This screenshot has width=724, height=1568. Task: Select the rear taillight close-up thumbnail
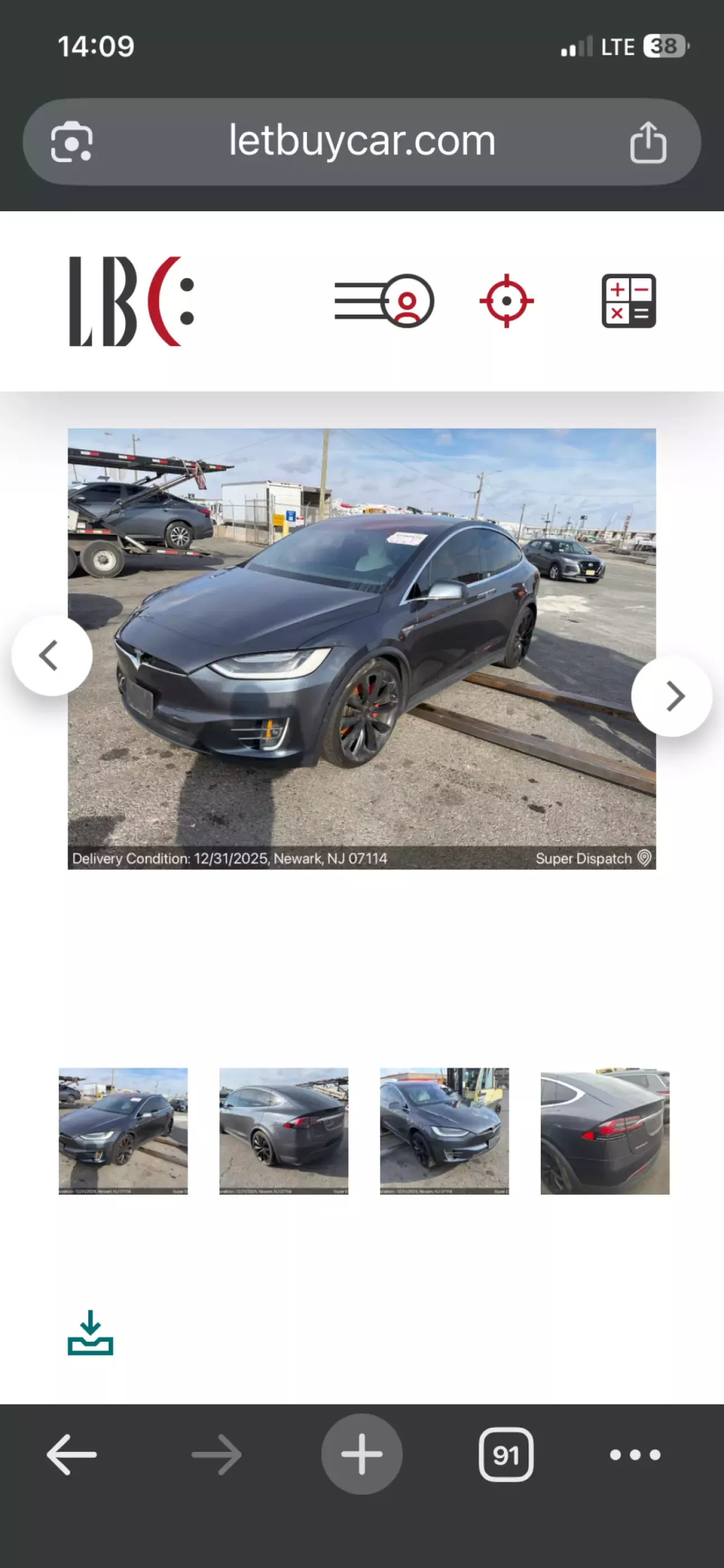tap(605, 1131)
